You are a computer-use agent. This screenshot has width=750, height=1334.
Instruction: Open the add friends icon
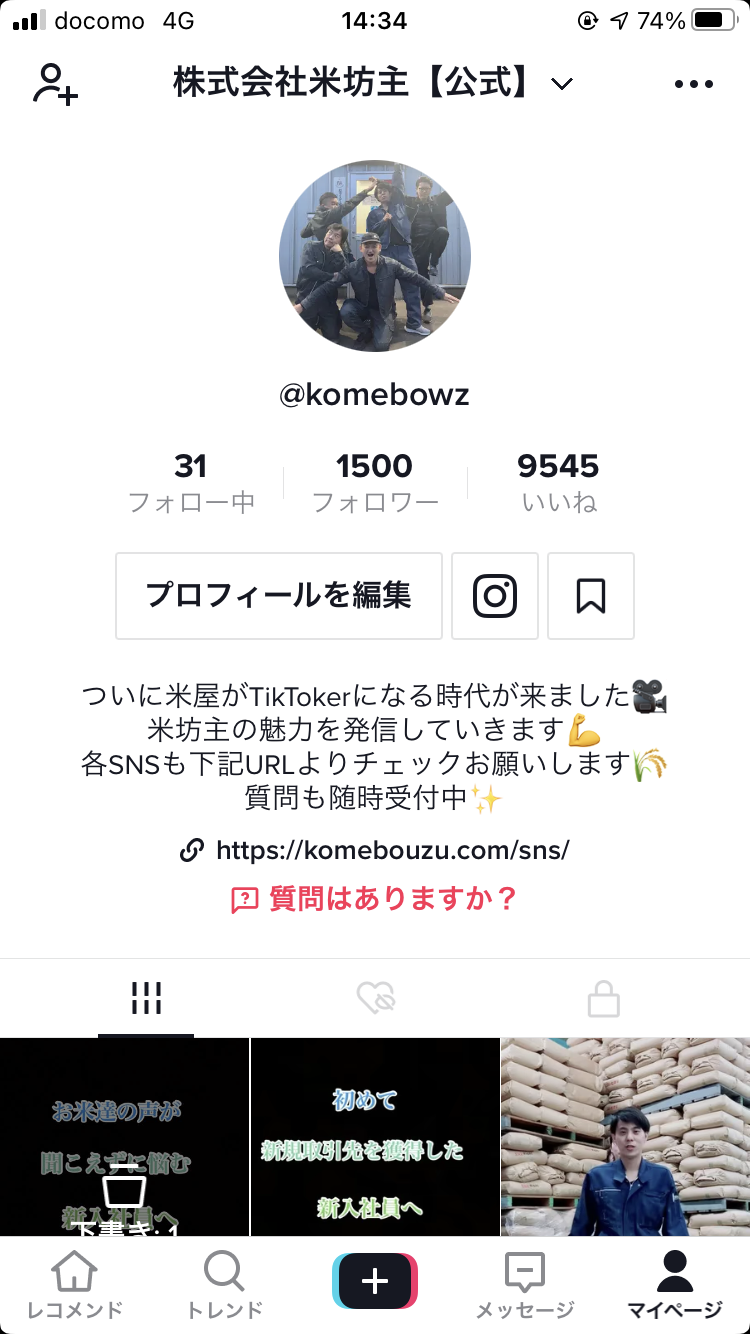55,84
